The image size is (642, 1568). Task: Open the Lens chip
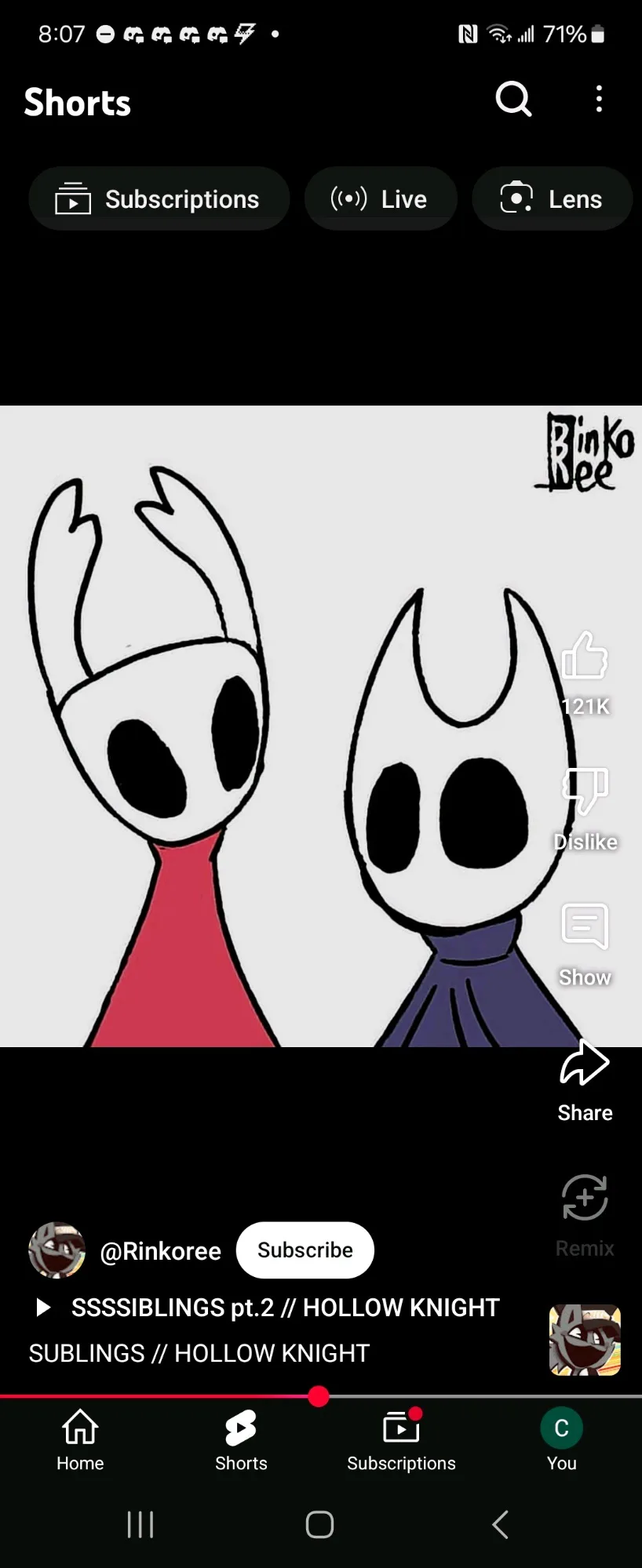(552, 199)
